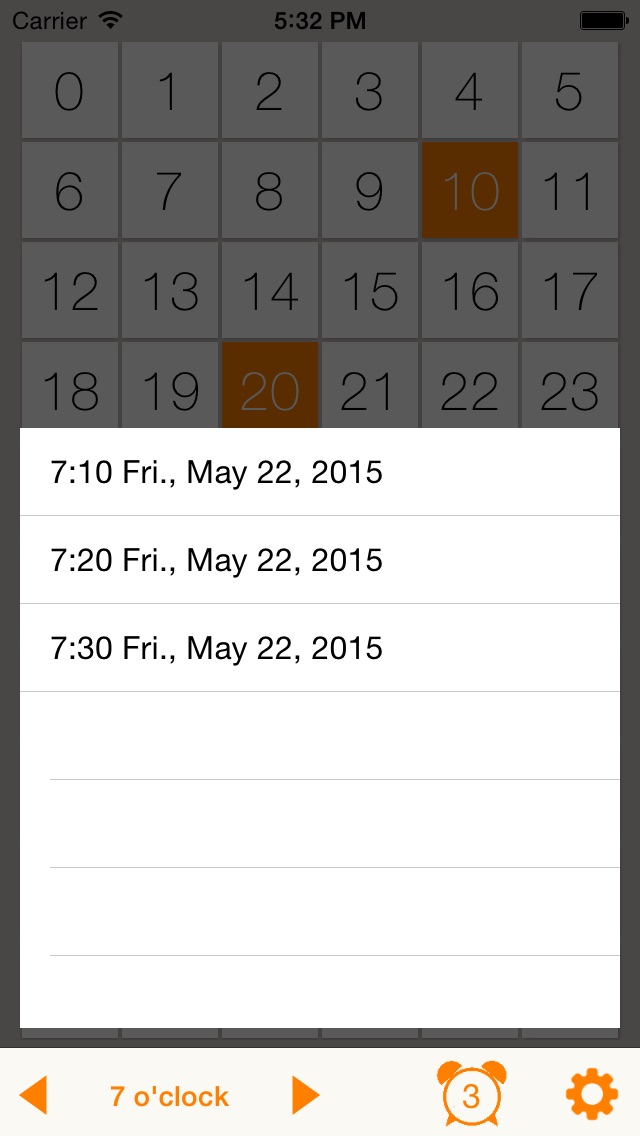Pick minute tile 15
The image size is (640, 1136).
coord(369,290)
